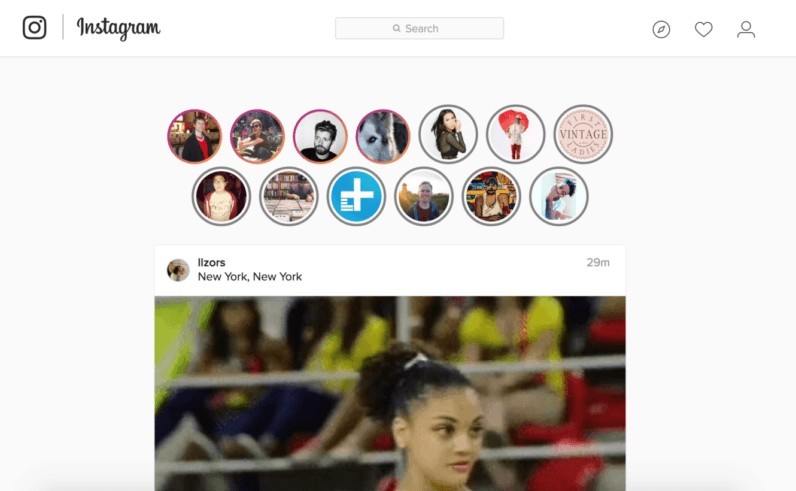
Task: Open the New York, New York location
Action: (250, 277)
